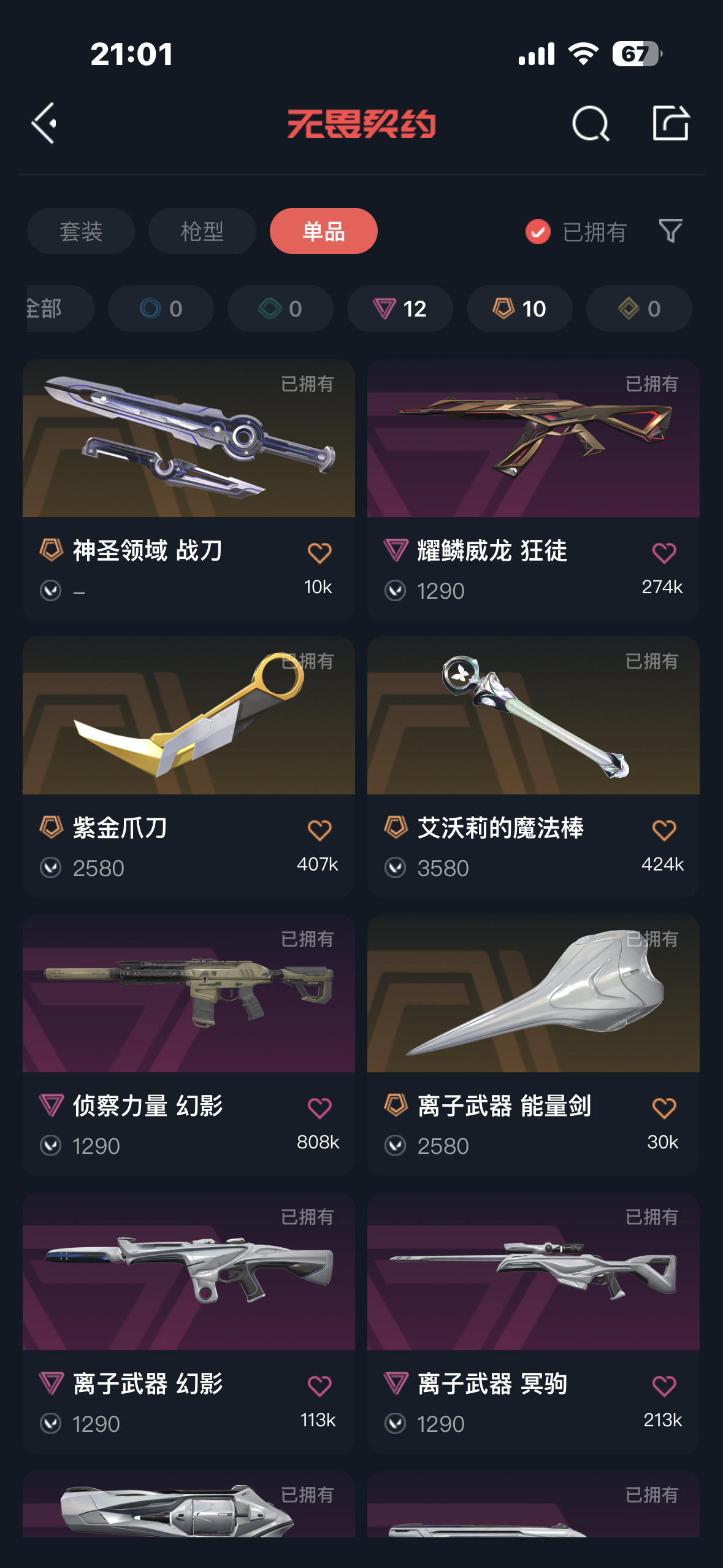The width and height of the screenshot is (723, 1568).
Task: Switch to the 套装 tab
Action: click(81, 231)
